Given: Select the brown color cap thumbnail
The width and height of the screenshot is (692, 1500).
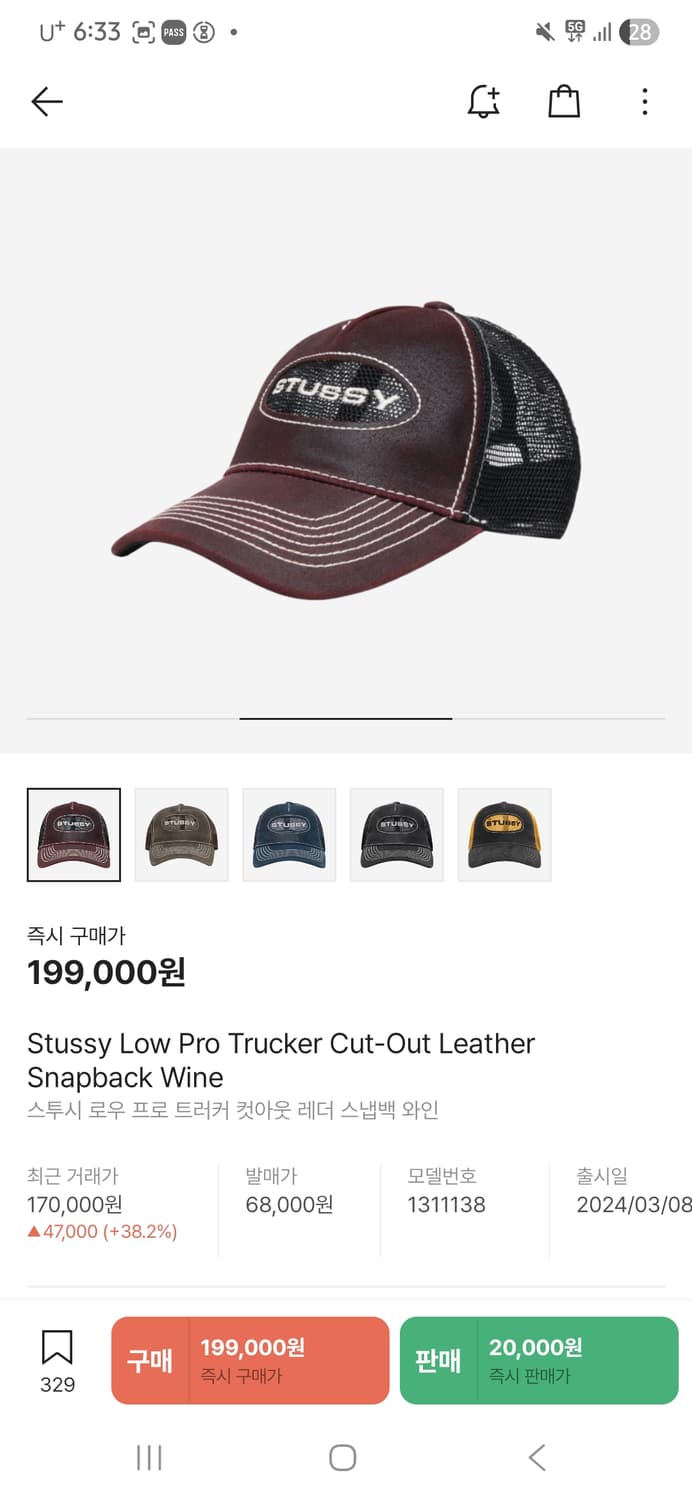Looking at the screenshot, I should click(181, 835).
